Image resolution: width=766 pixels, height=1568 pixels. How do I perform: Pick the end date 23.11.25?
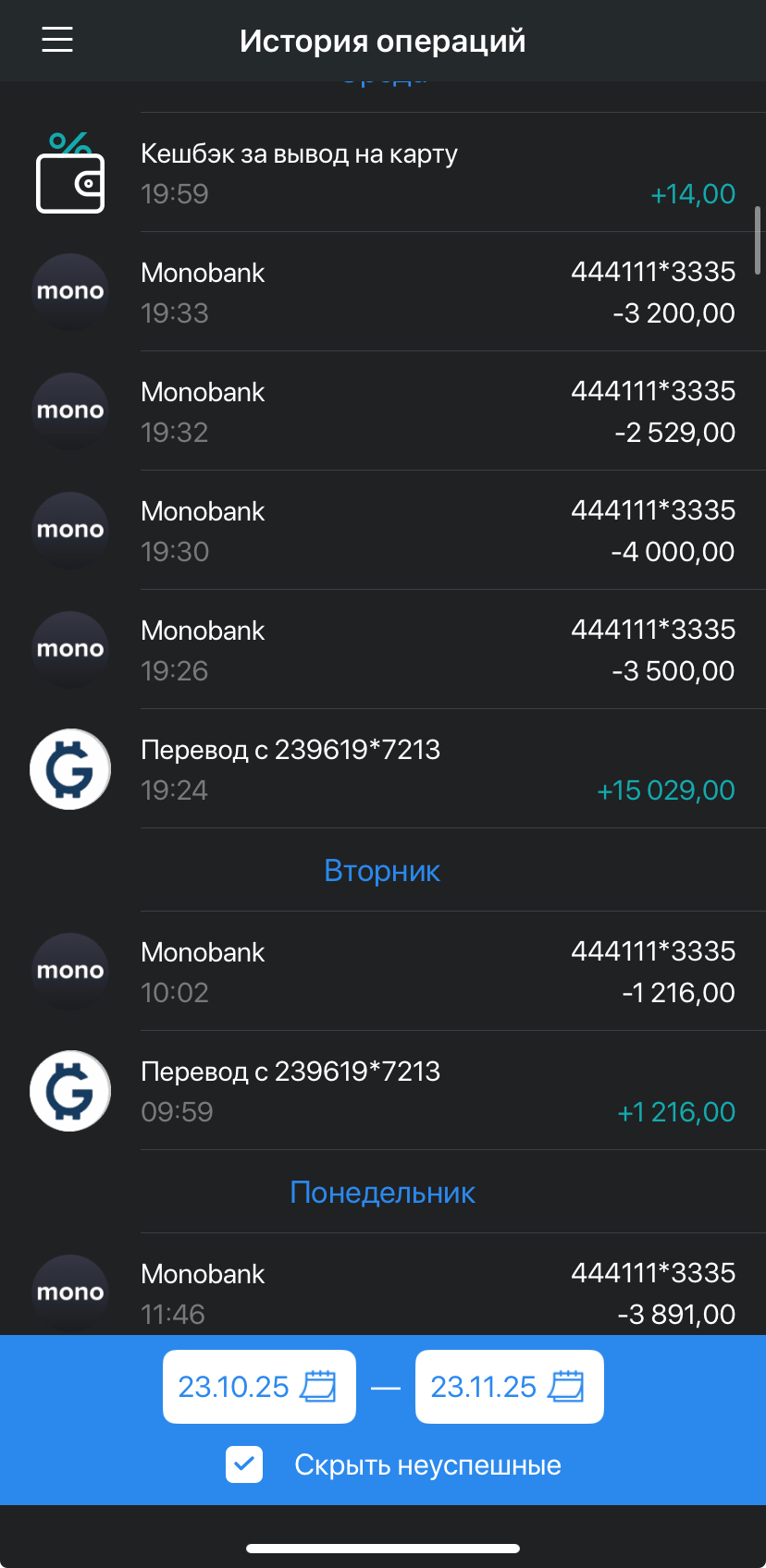[x=509, y=1387]
